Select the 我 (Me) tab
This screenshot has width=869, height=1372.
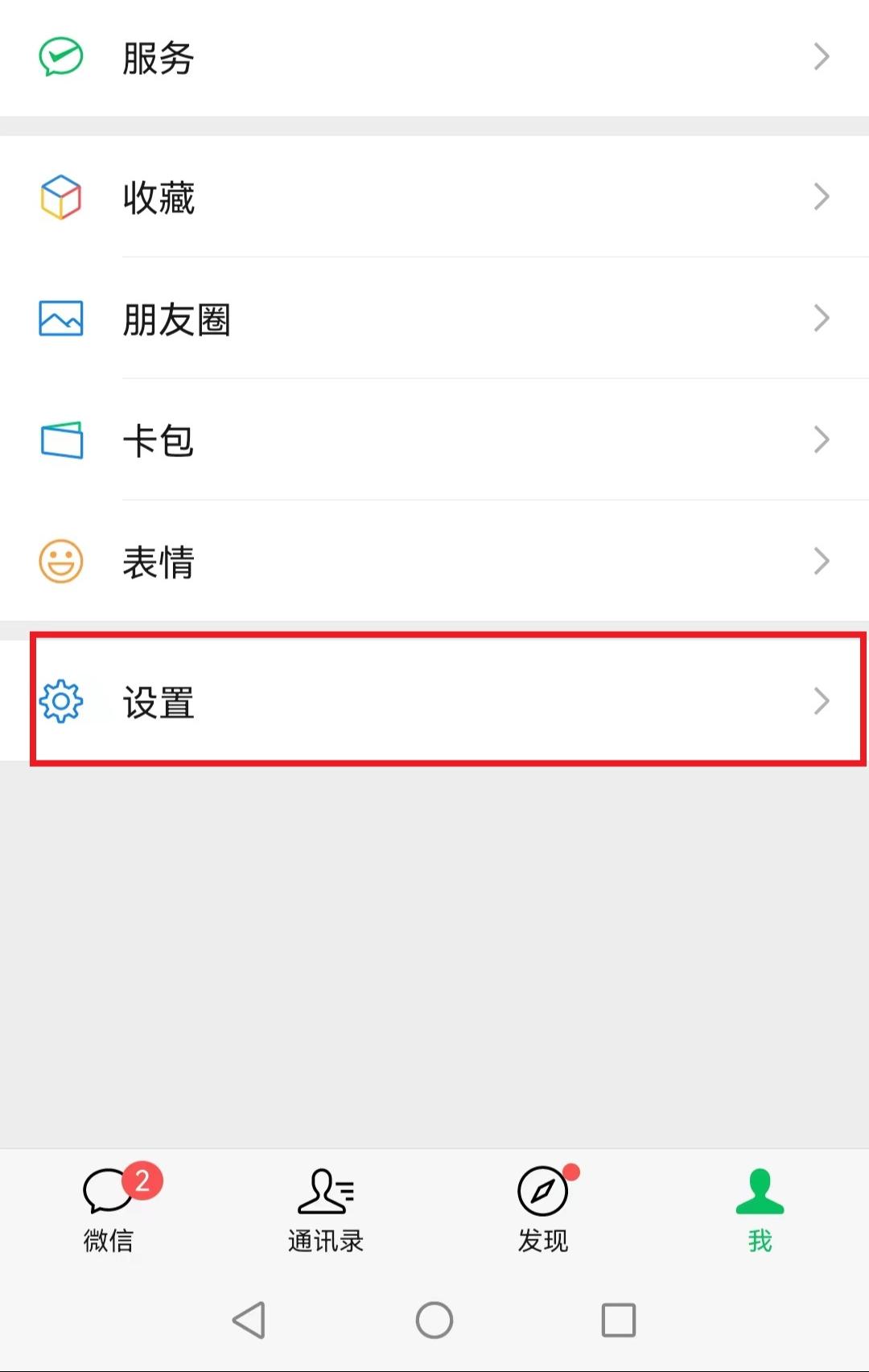[760, 1209]
